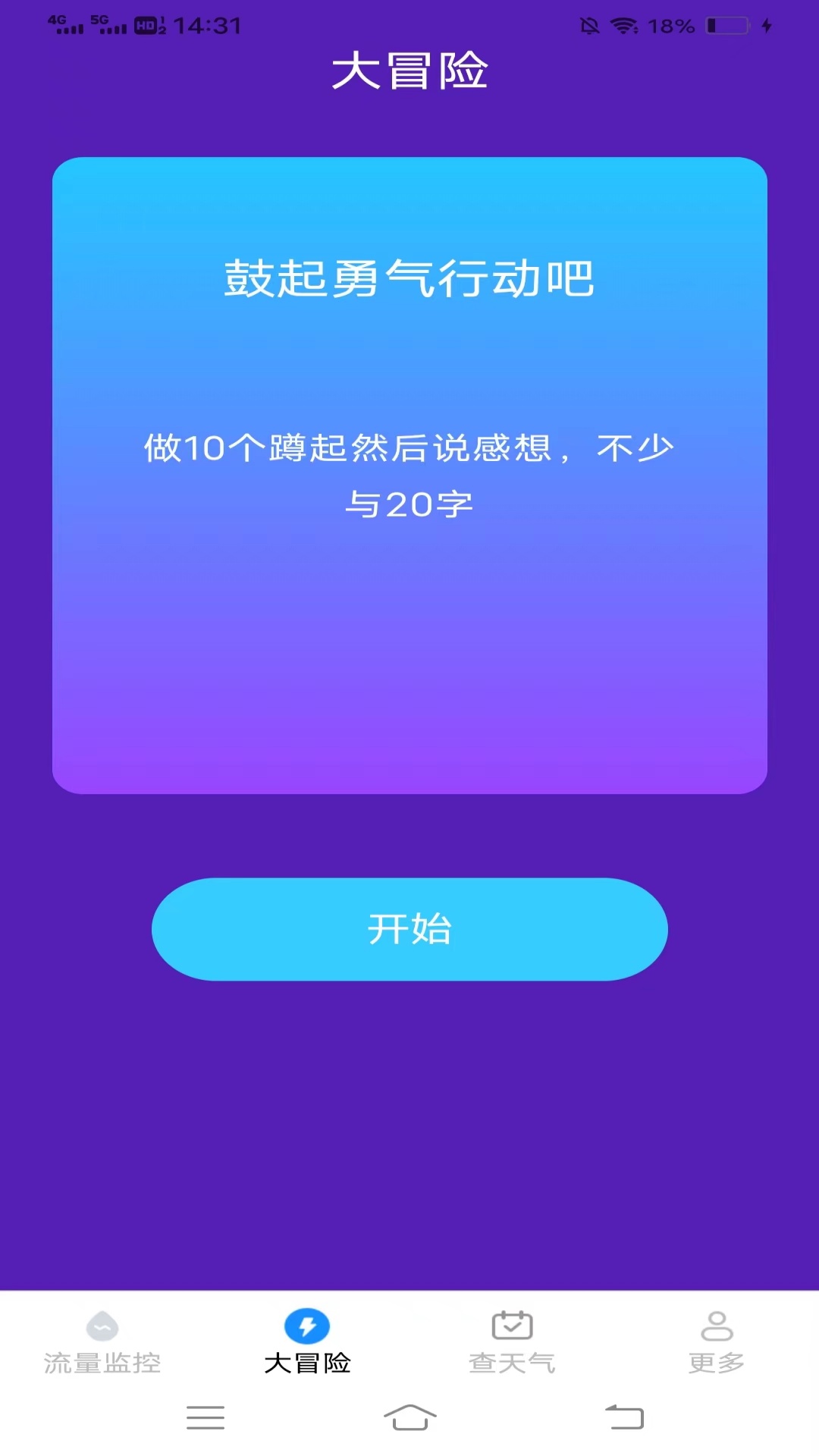
Task: Switch to the 流量监控 tab
Action: [x=102, y=1342]
